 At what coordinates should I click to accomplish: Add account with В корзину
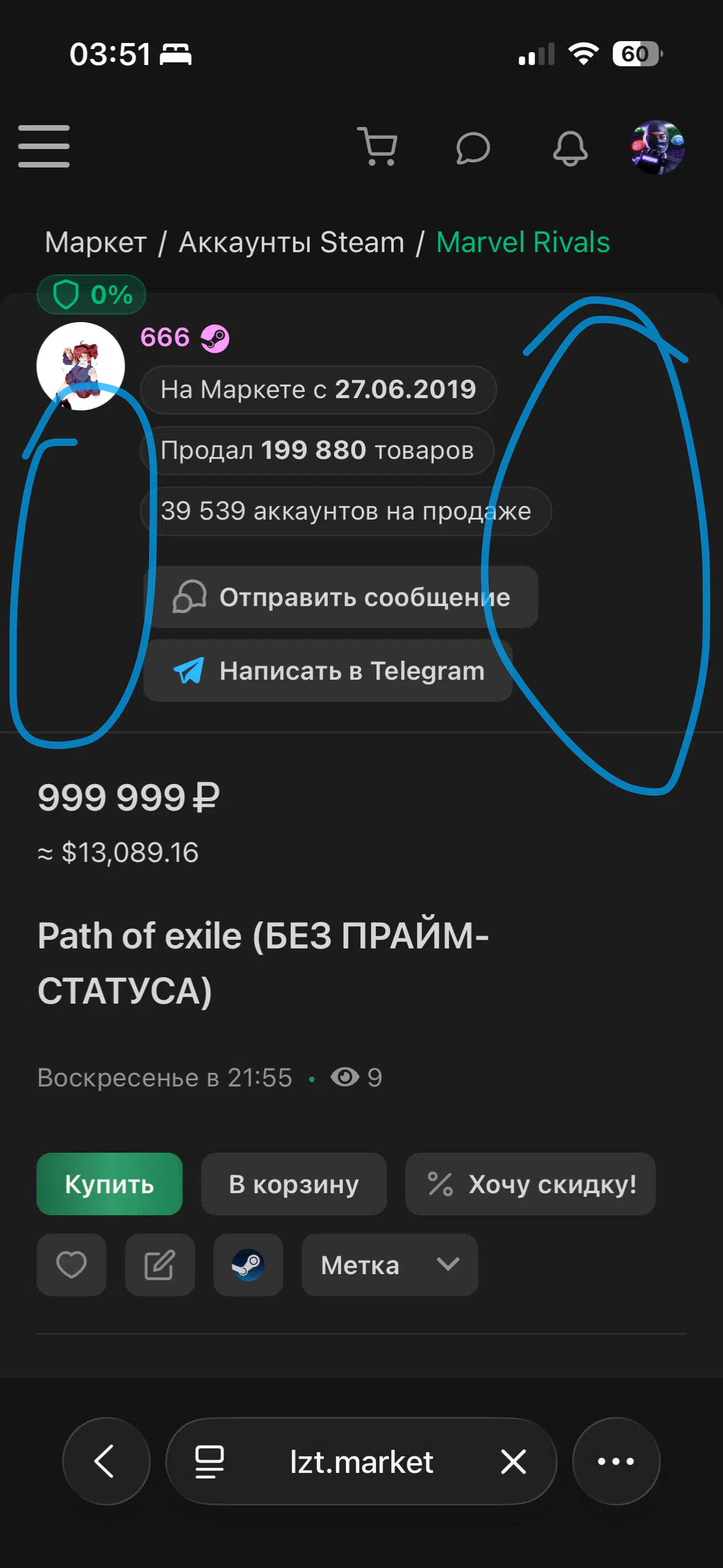[294, 1184]
